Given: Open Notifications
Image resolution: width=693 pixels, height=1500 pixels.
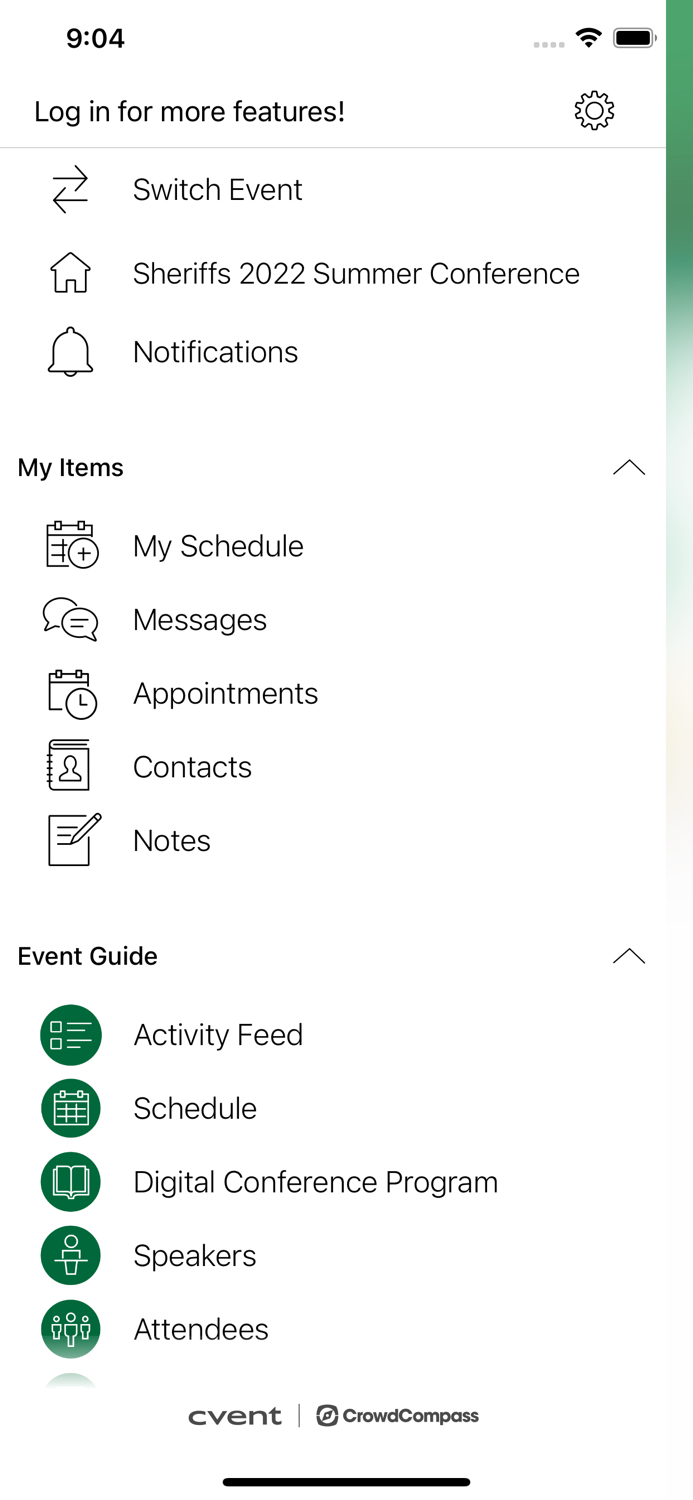Looking at the screenshot, I should point(215,352).
